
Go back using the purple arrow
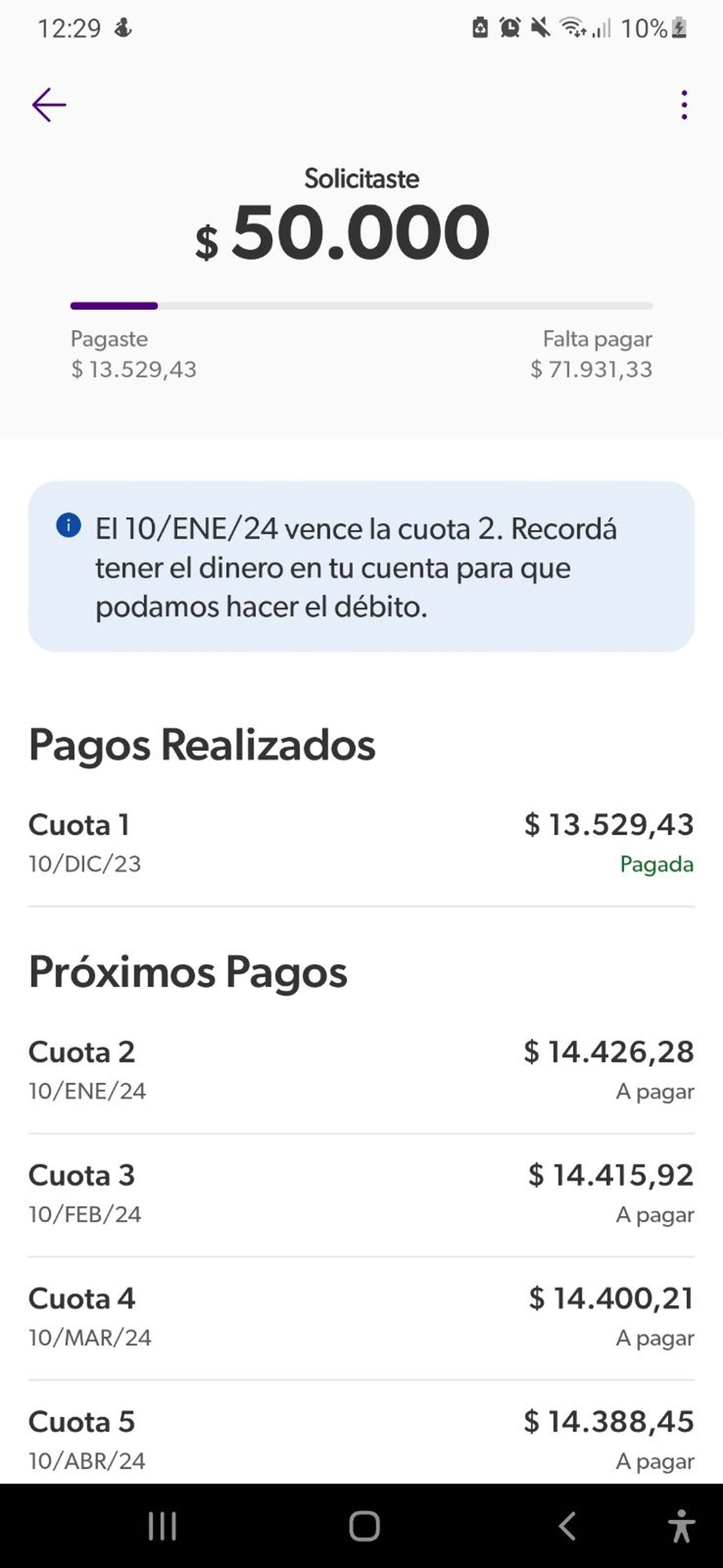[x=49, y=105]
